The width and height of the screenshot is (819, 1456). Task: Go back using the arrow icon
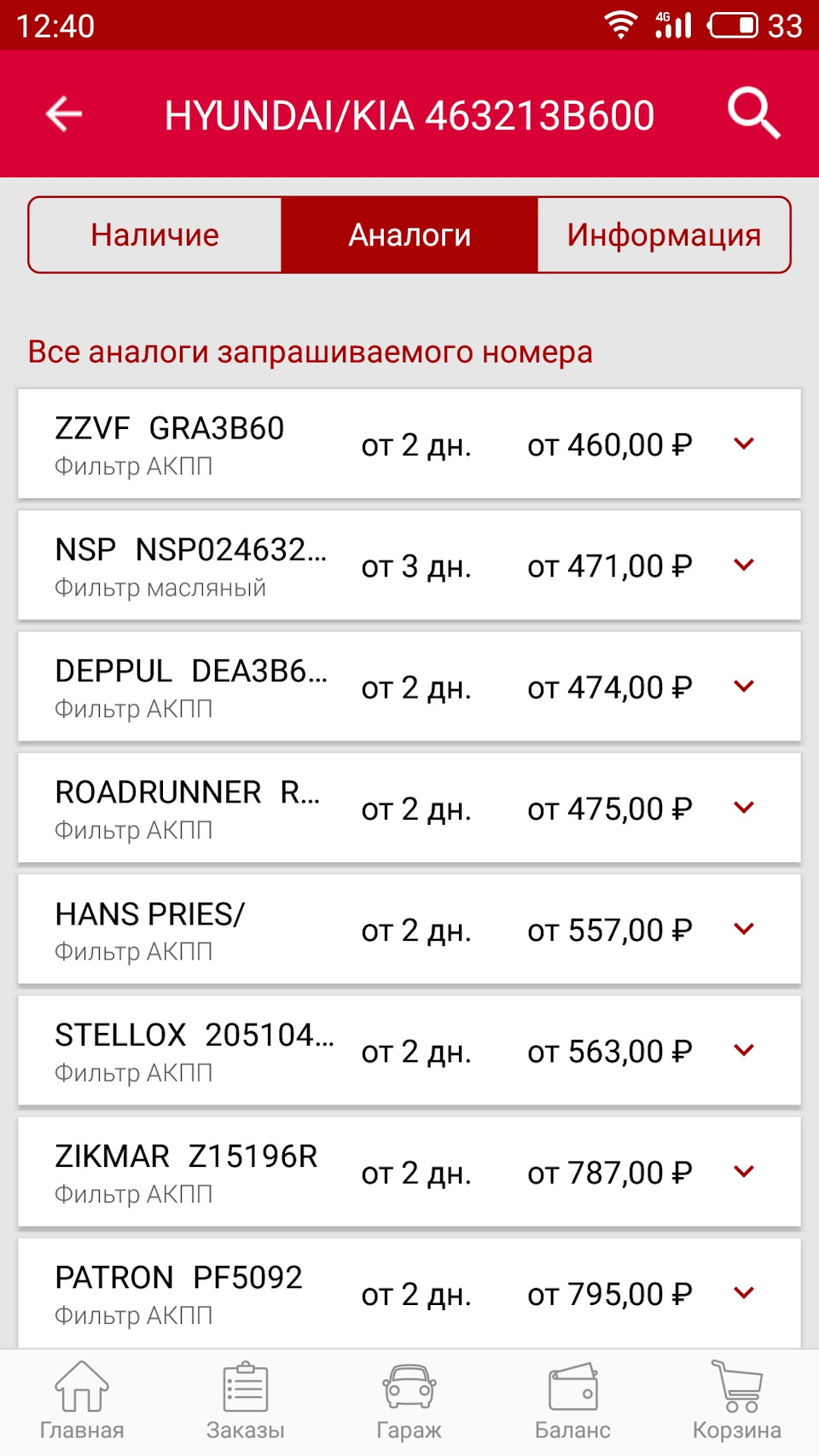(61, 113)
